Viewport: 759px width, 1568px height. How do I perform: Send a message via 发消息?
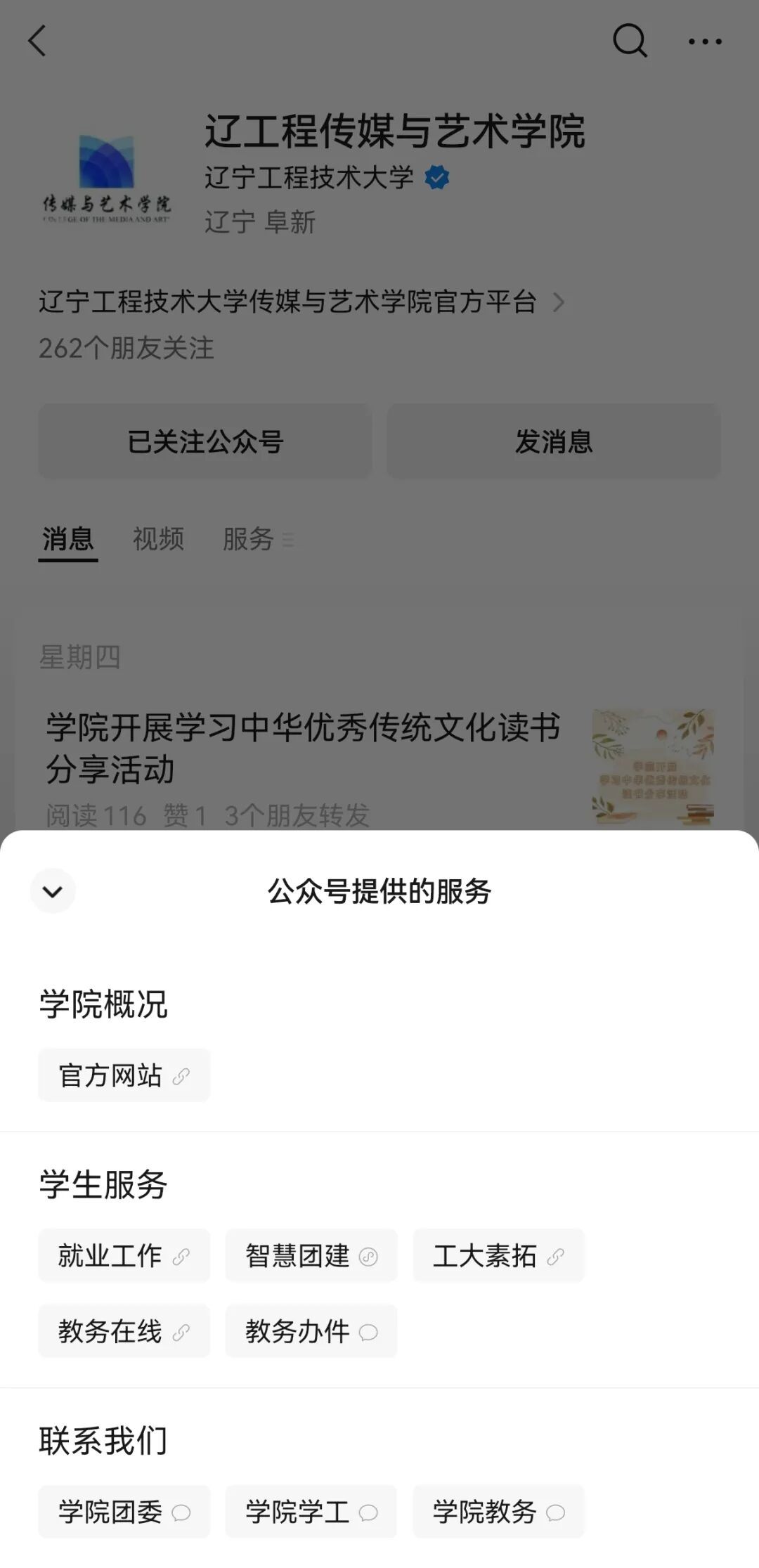click(554, 441)
